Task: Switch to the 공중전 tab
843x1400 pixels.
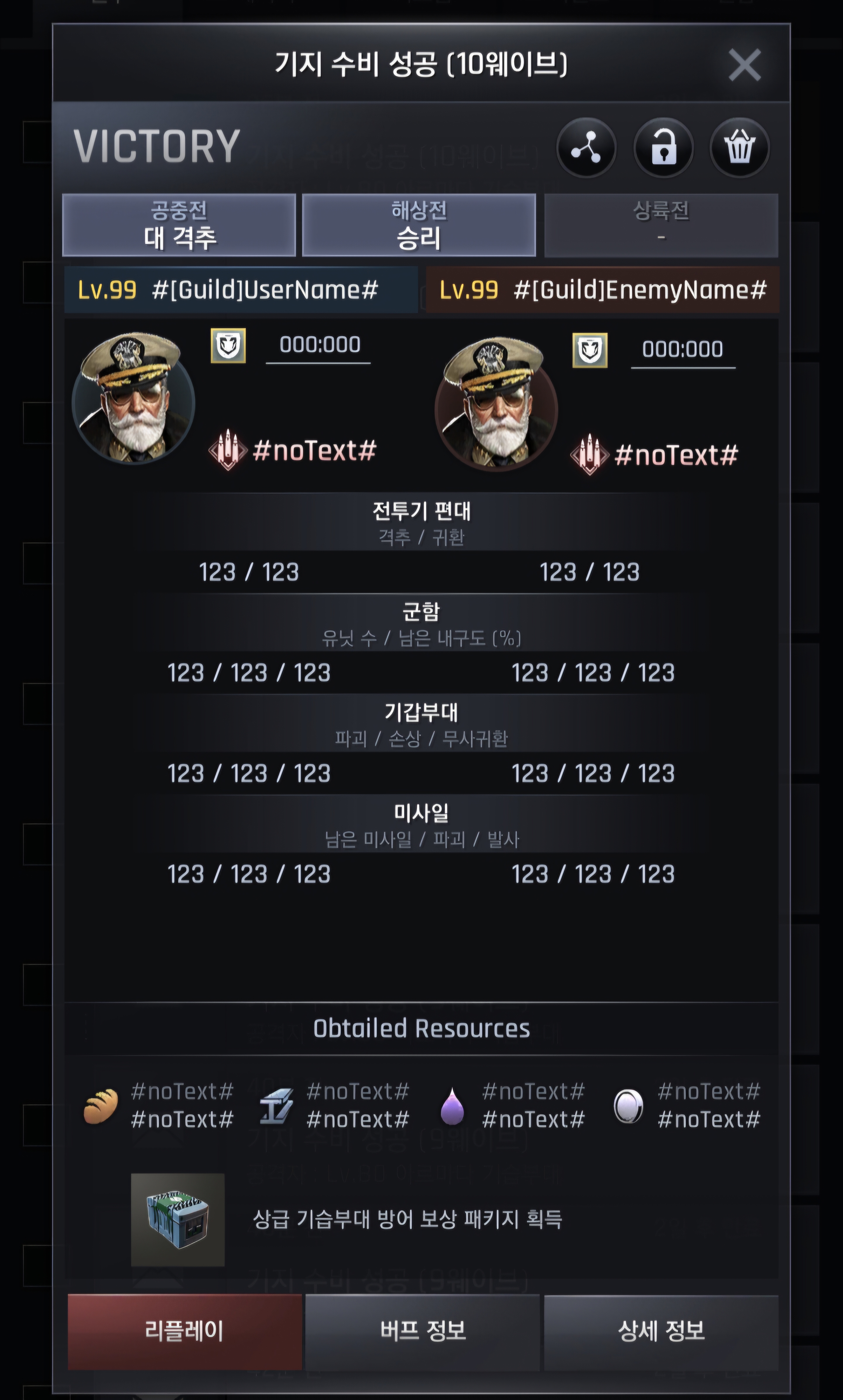Action: pos(179,225)
